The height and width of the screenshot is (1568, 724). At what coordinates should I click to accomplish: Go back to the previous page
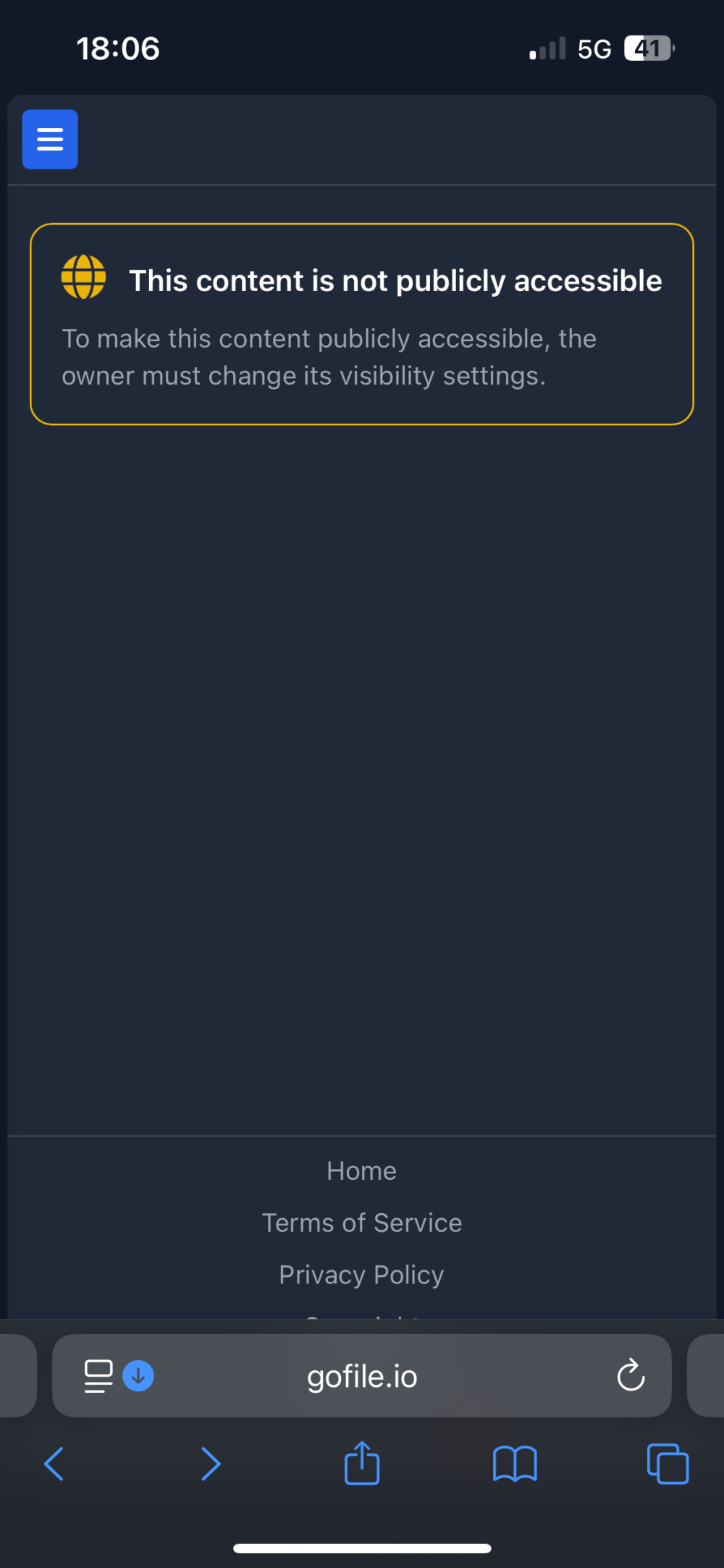pyautogui.click(x=54, y=1464)
